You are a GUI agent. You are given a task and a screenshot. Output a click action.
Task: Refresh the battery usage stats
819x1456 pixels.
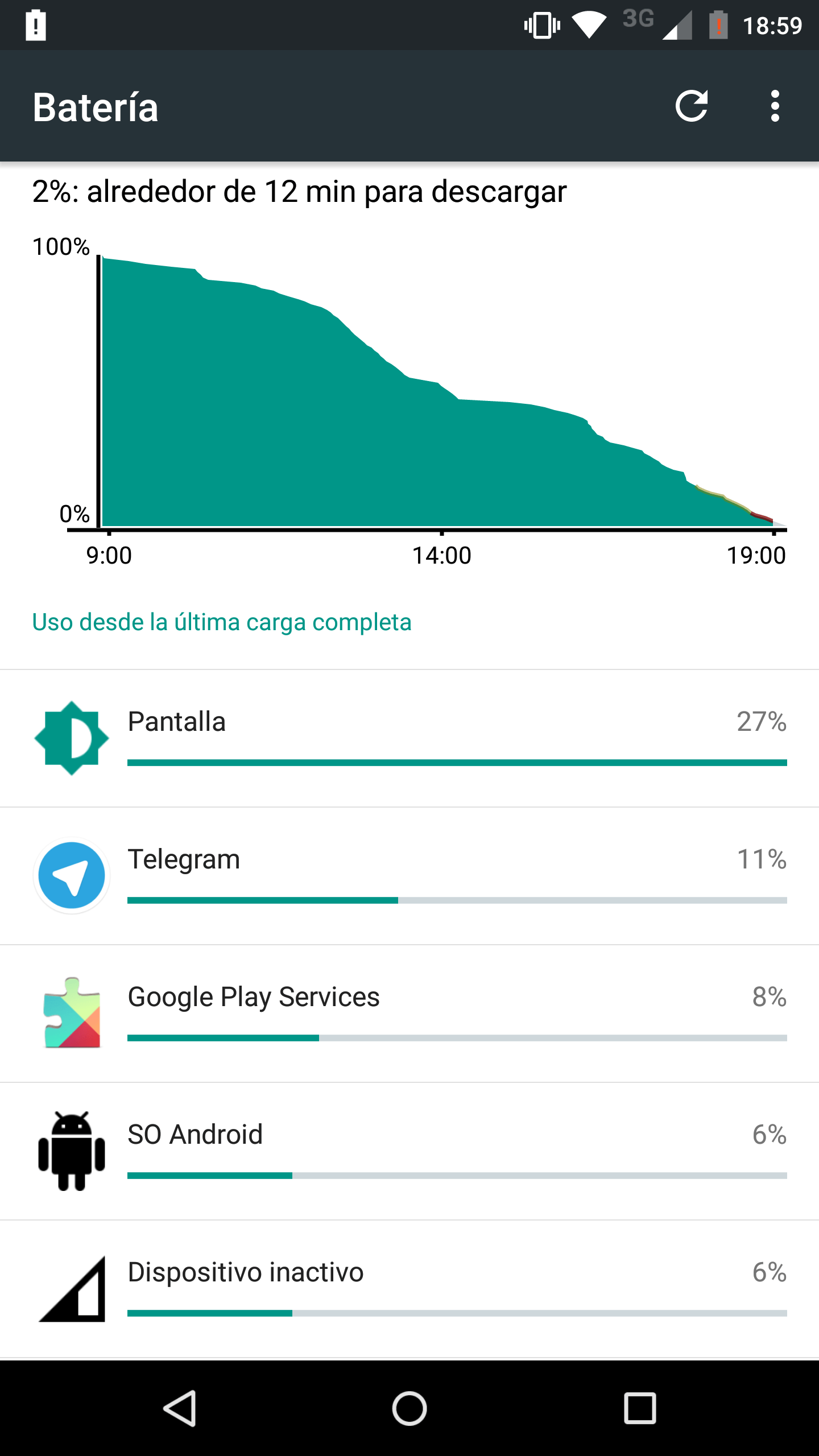[691, 106]
